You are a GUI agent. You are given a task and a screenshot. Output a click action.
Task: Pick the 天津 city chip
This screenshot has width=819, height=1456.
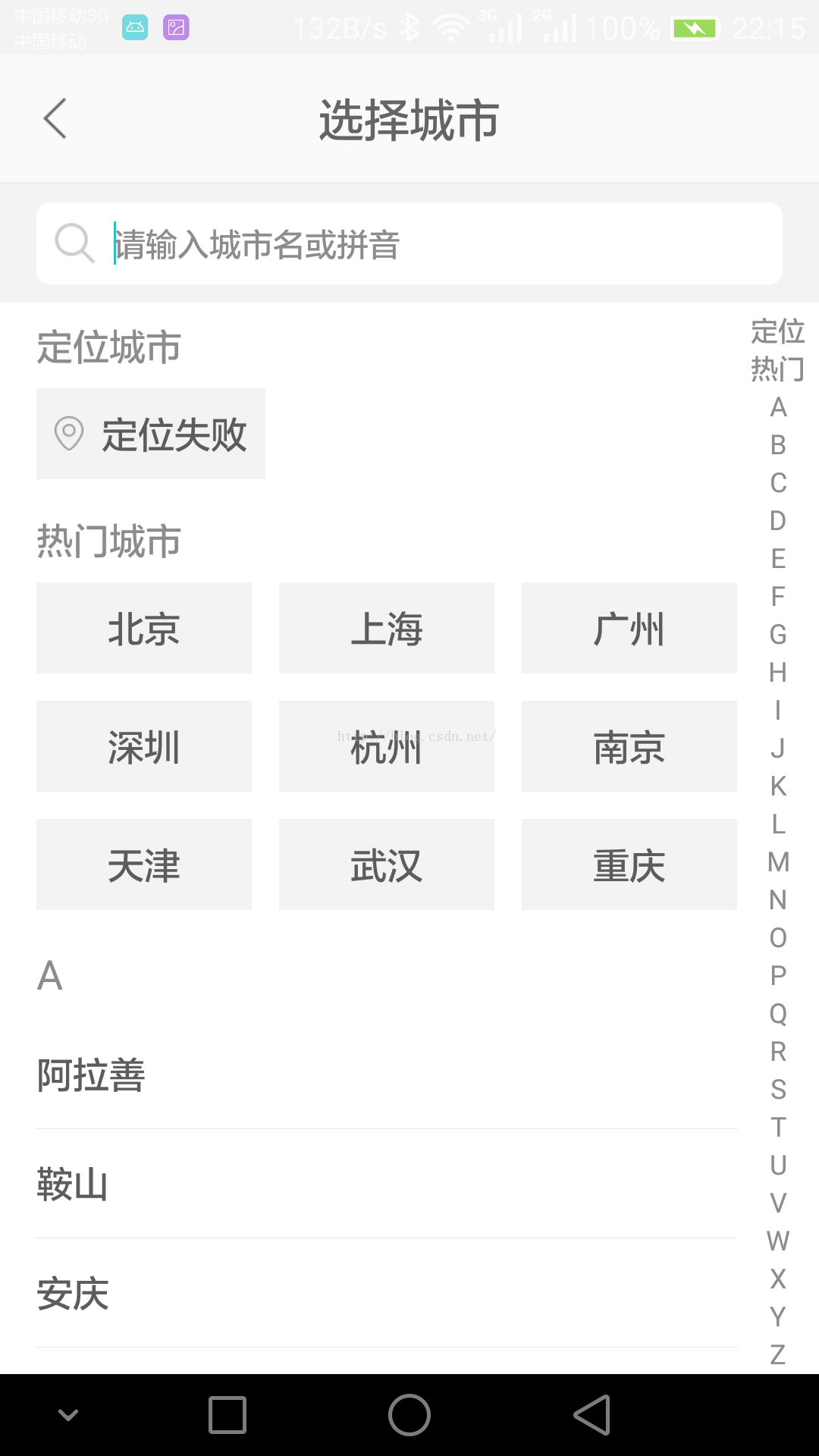pos(144,864)
